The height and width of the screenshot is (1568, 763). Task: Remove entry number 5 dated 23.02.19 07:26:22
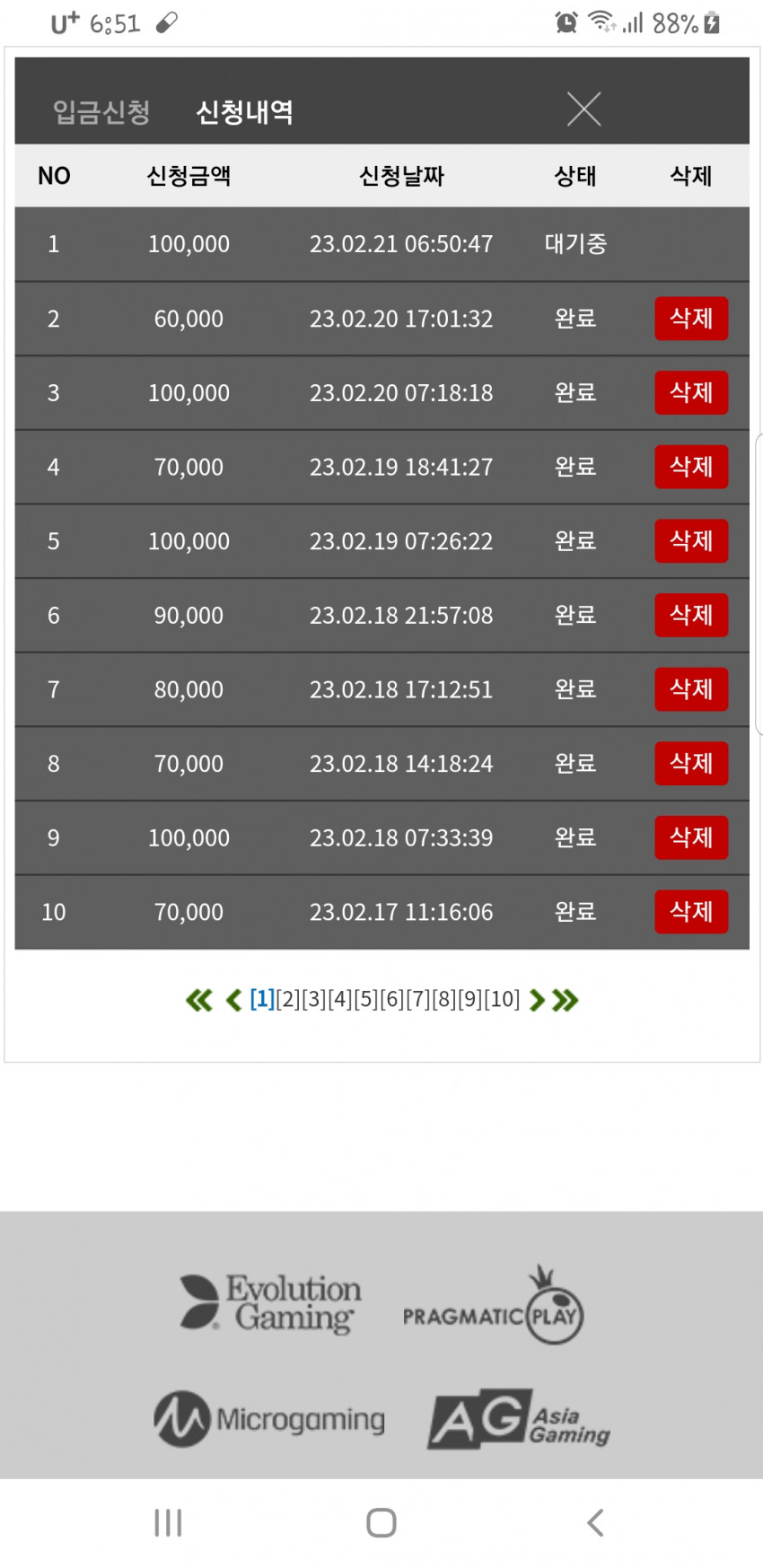coord(691,541)
